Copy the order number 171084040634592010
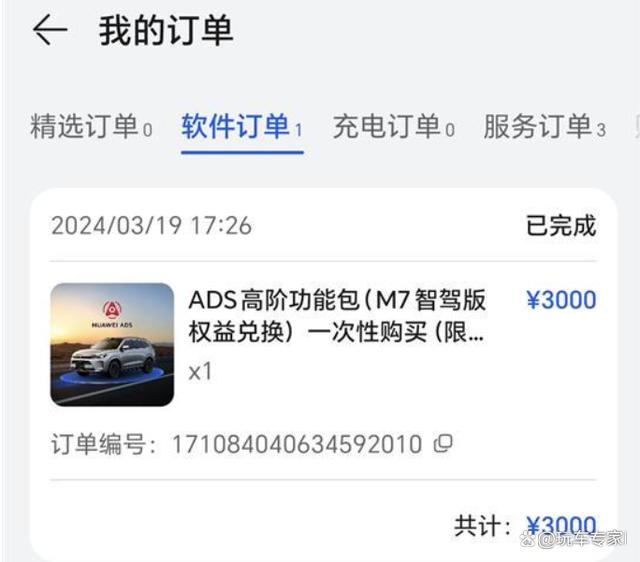640x562 pixels. pos(443,443)
